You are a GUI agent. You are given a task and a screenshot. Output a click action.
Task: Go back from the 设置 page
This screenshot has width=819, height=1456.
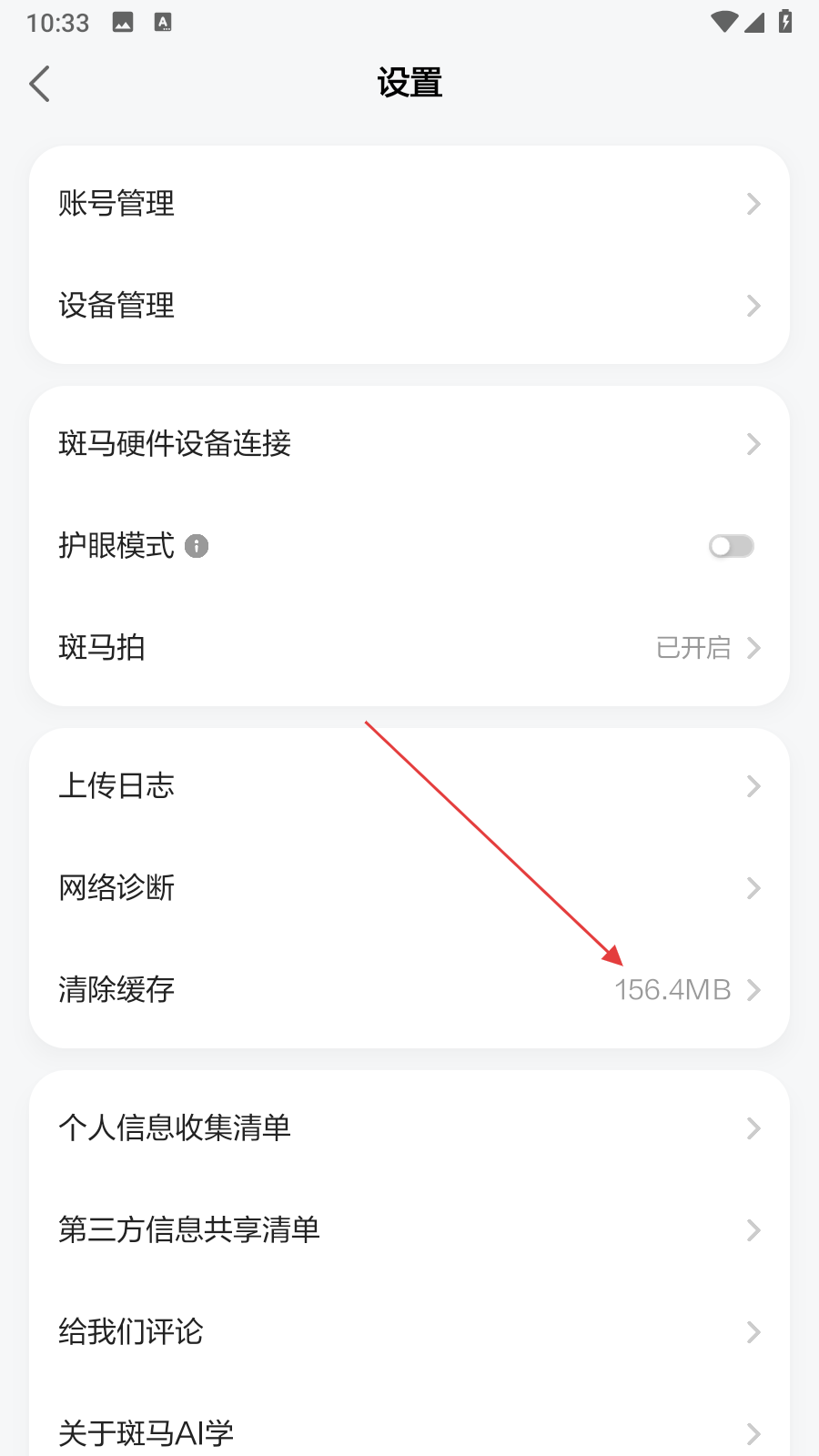tap(40, 84)
